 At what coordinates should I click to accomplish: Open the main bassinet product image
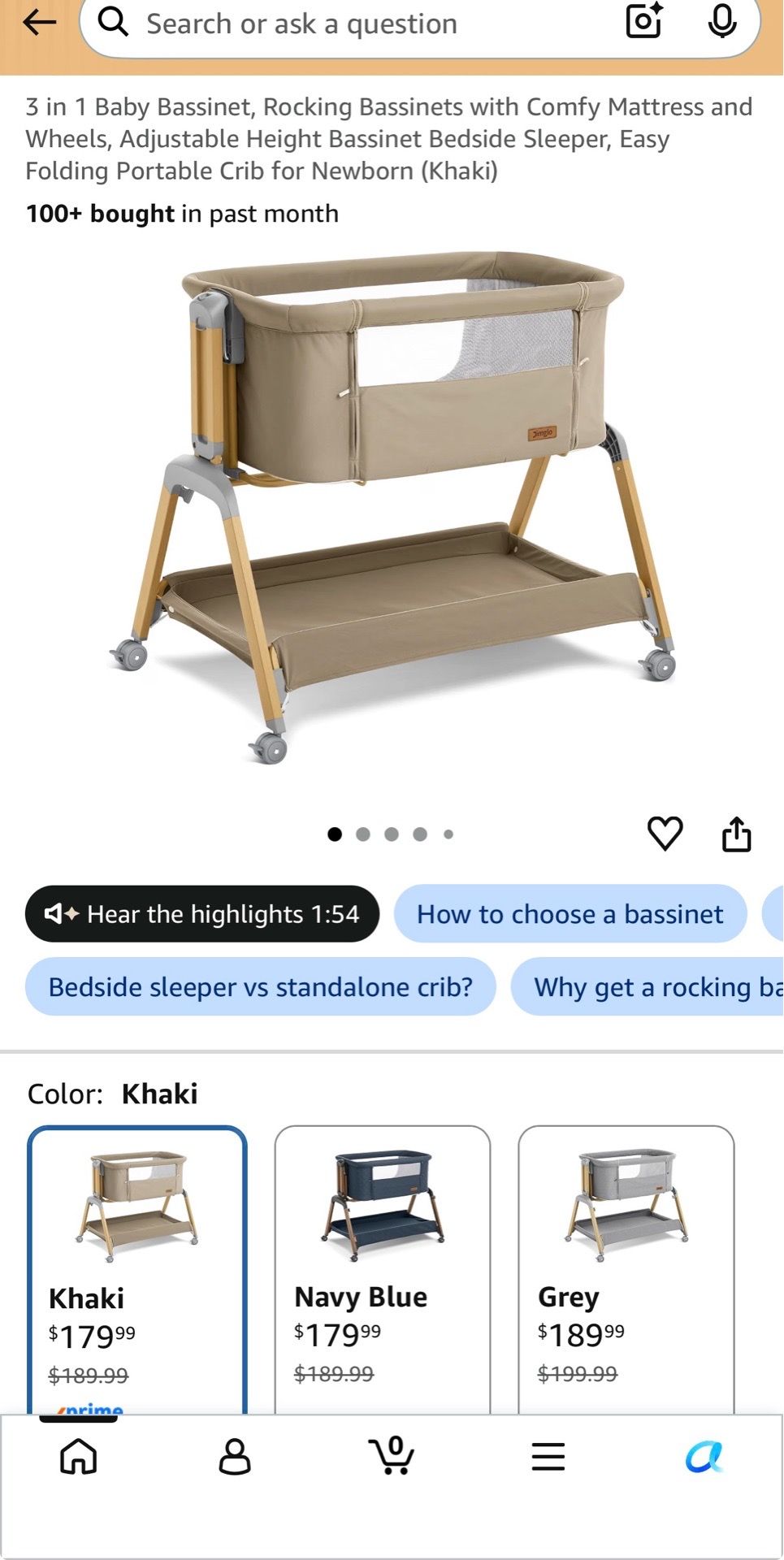point(392,508)
